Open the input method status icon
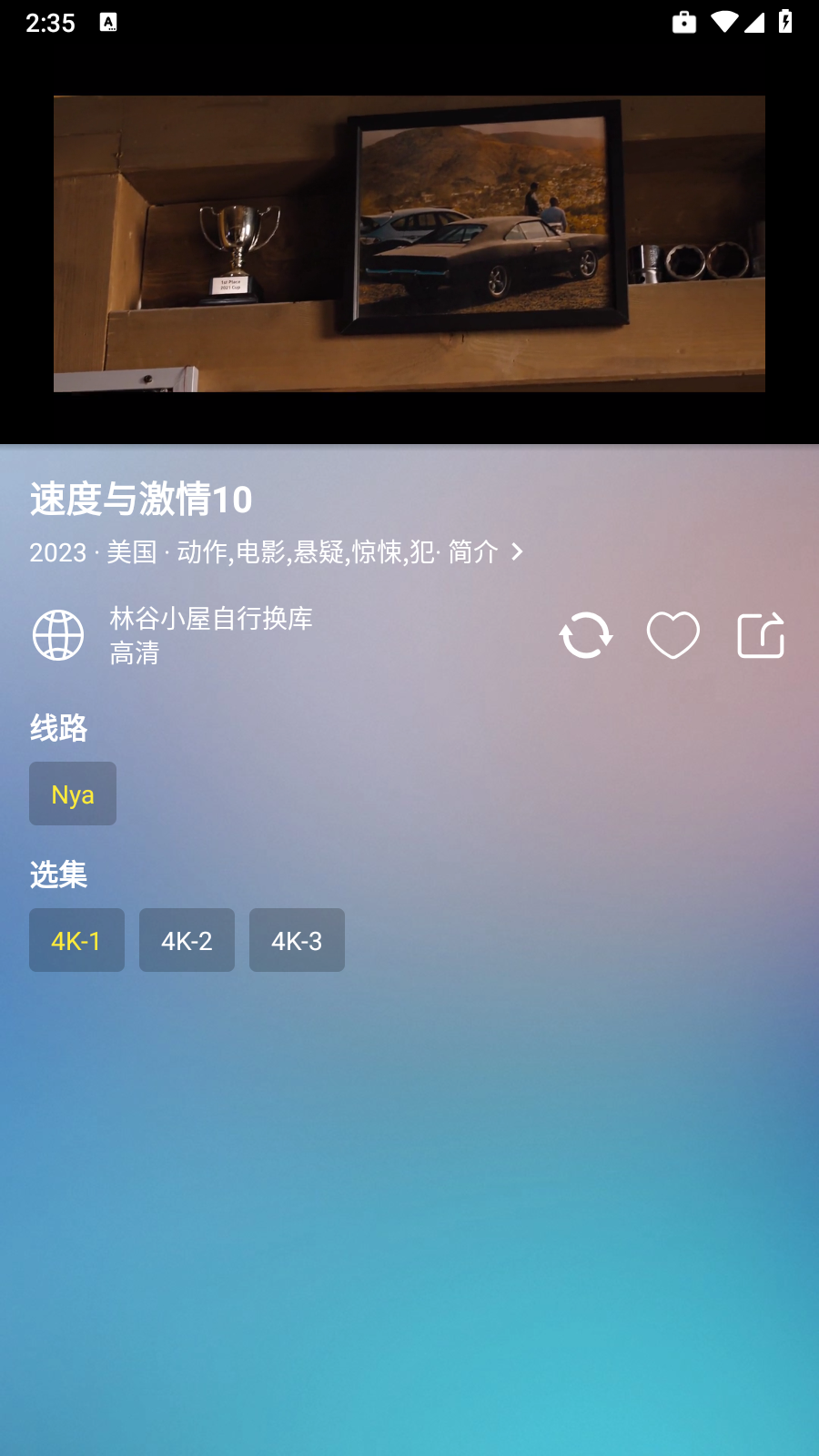 point(109,22)
